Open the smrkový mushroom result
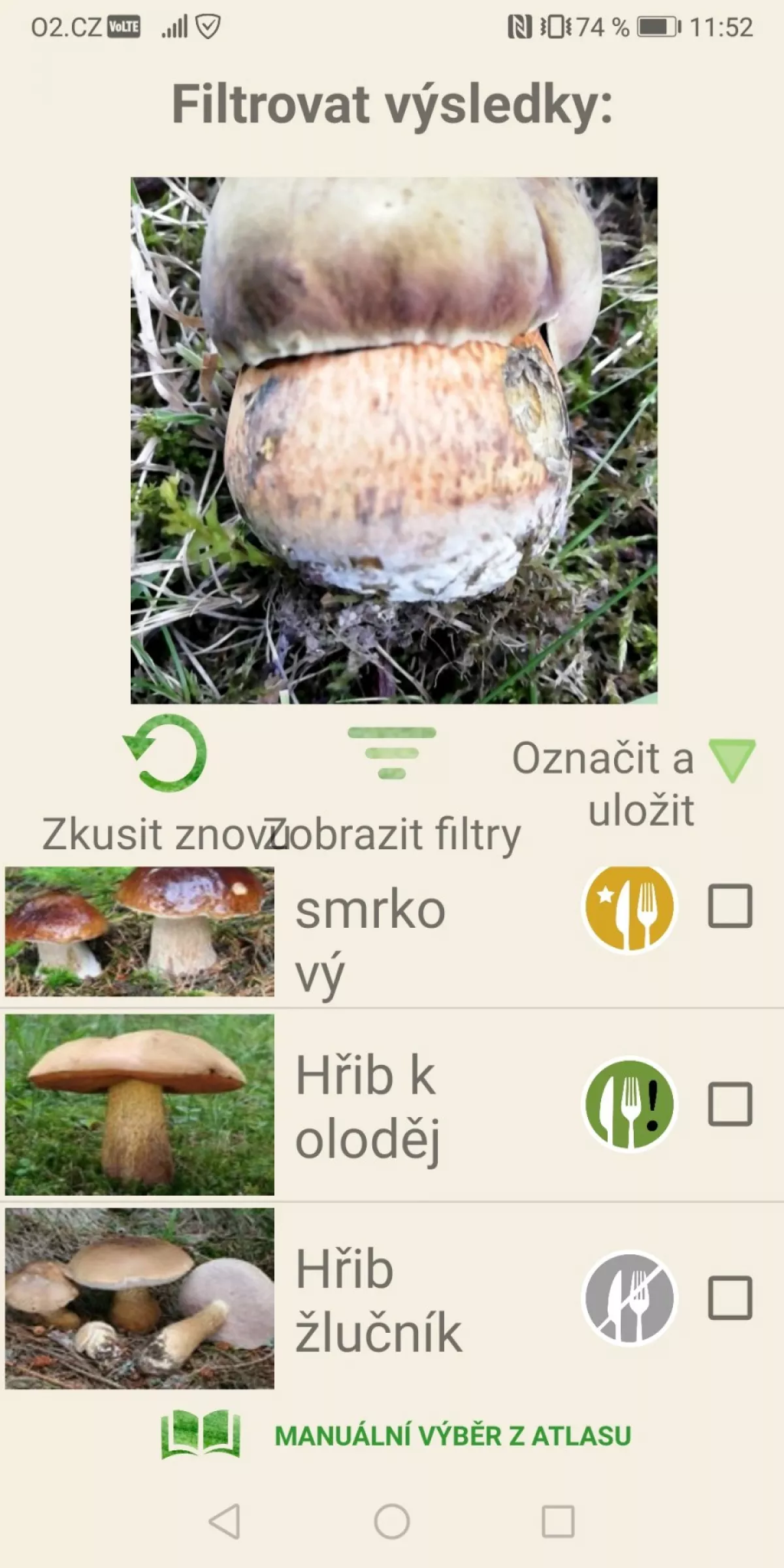 [370, 939]
